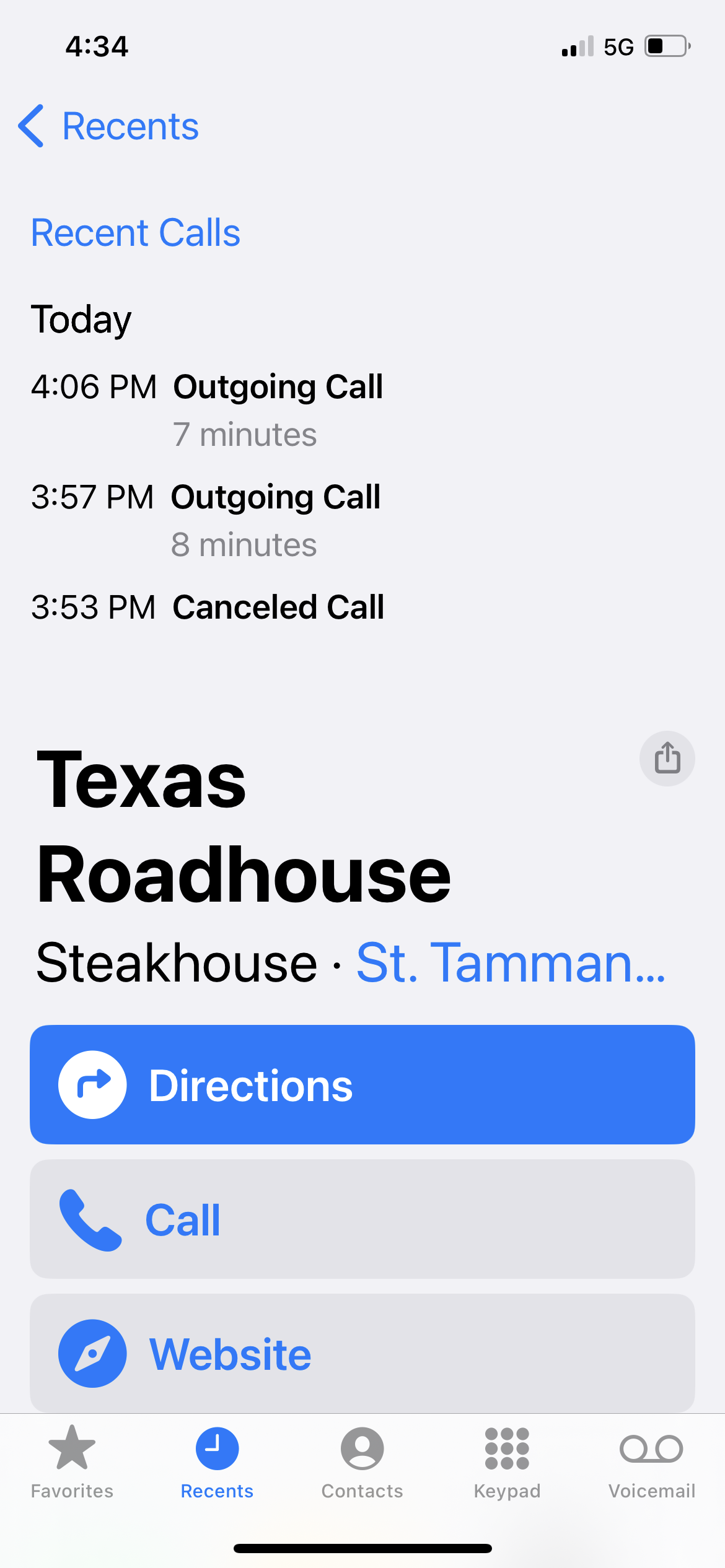
Task: Go back to Recents list
Action: (109, 126)
